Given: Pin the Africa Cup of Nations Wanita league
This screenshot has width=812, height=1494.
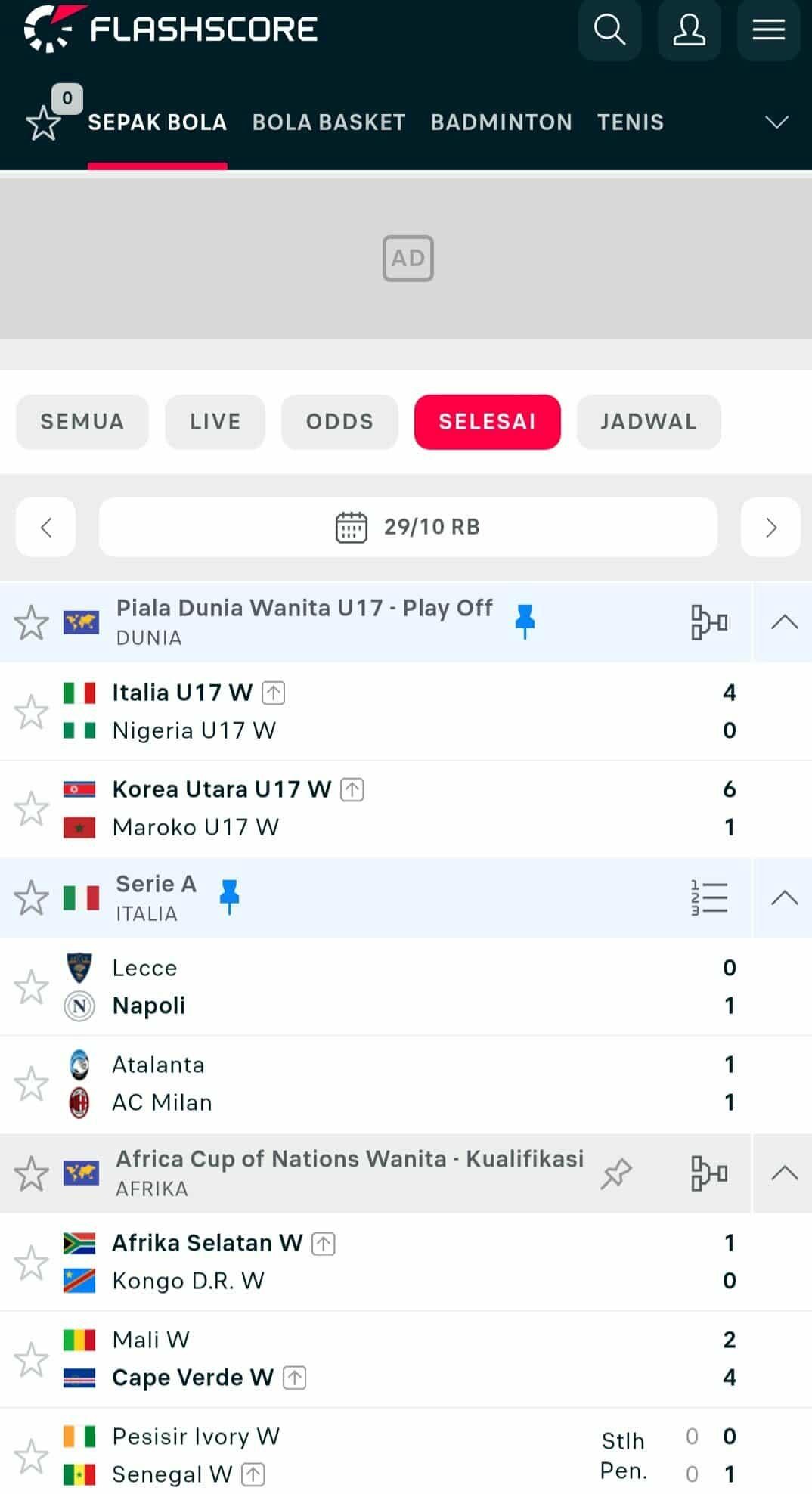Looking at the screenshot, I should [617, 1173].
